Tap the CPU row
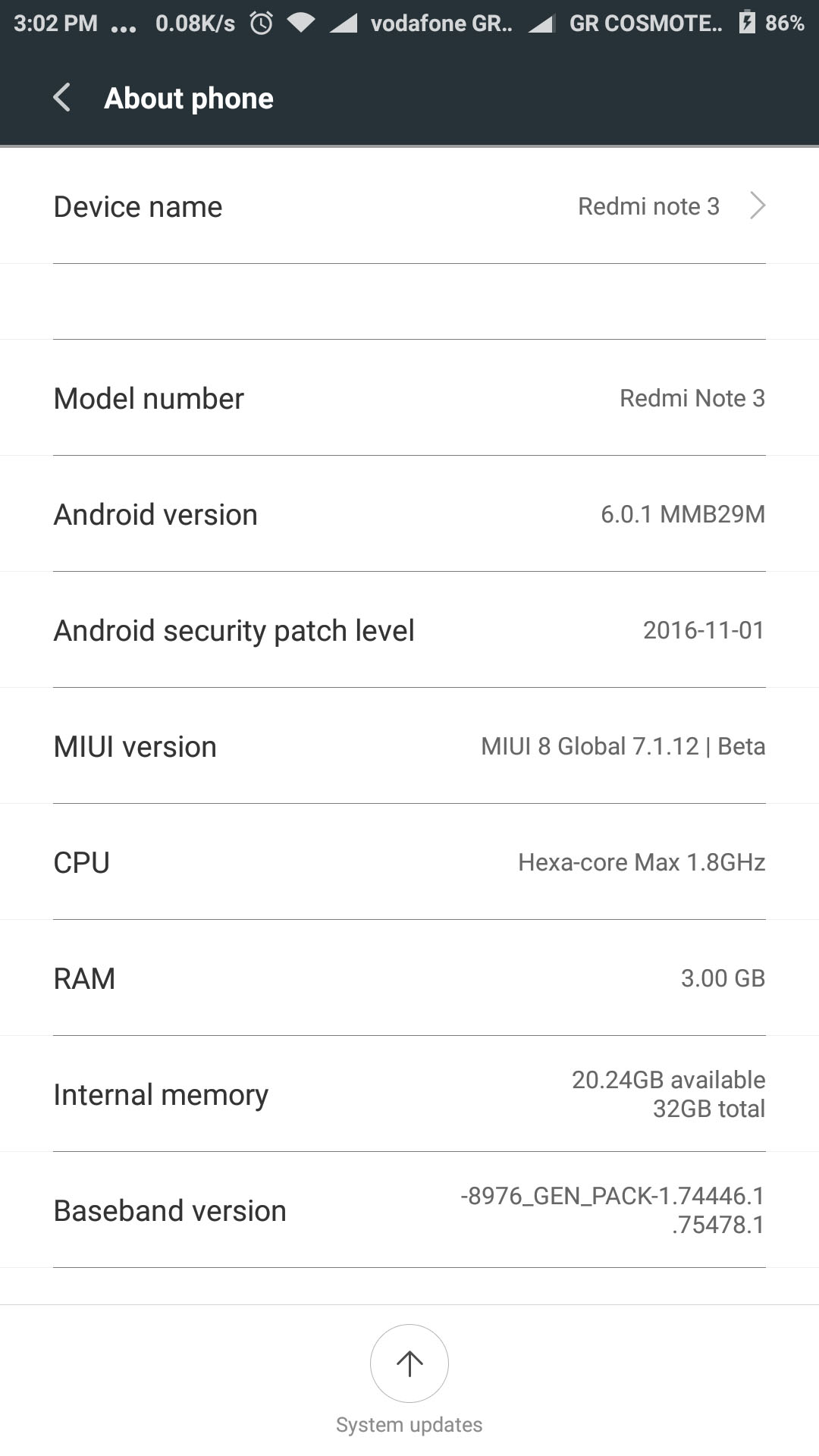This screenshot has width=819, height=1456. click(x=409, y=862)
